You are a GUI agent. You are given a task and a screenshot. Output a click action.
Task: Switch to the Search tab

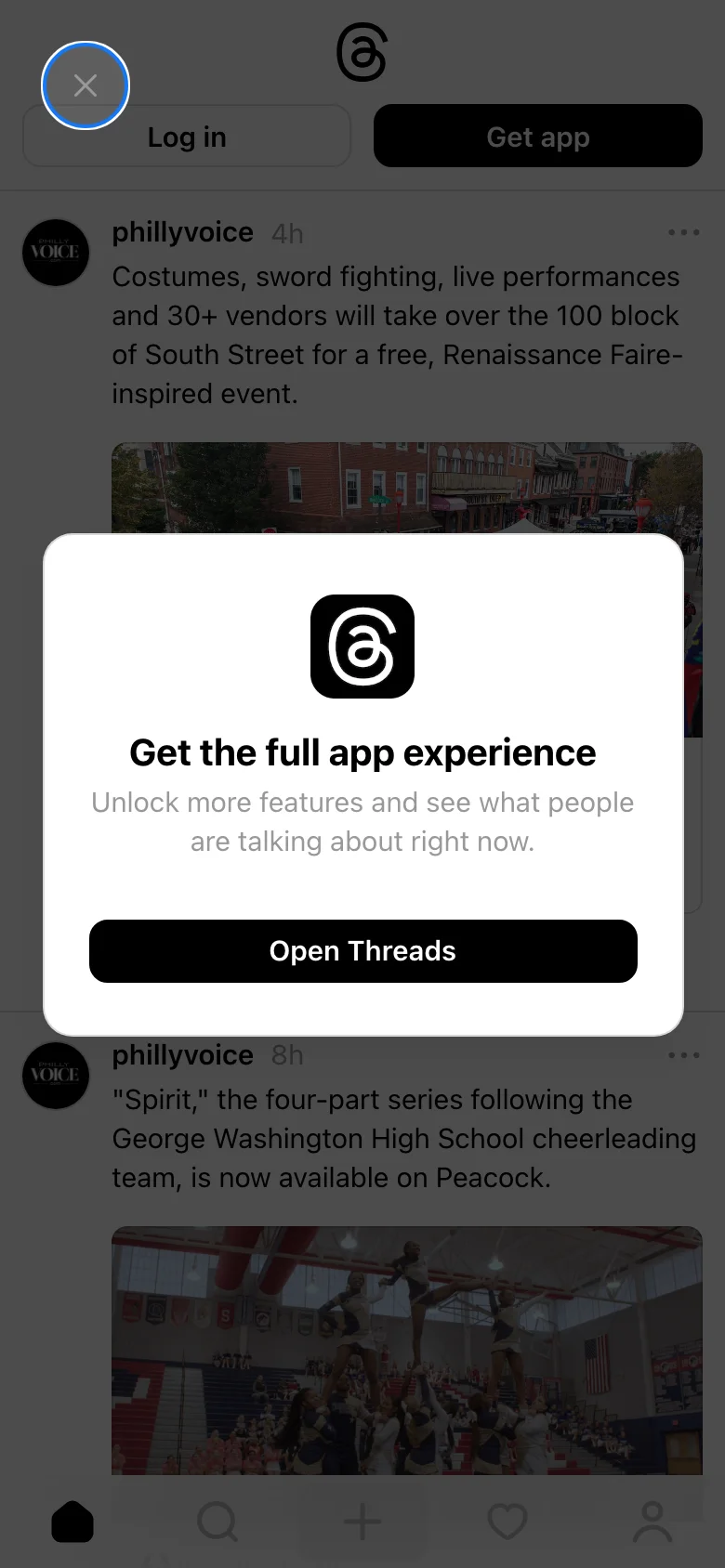[x=217, y=1522]
